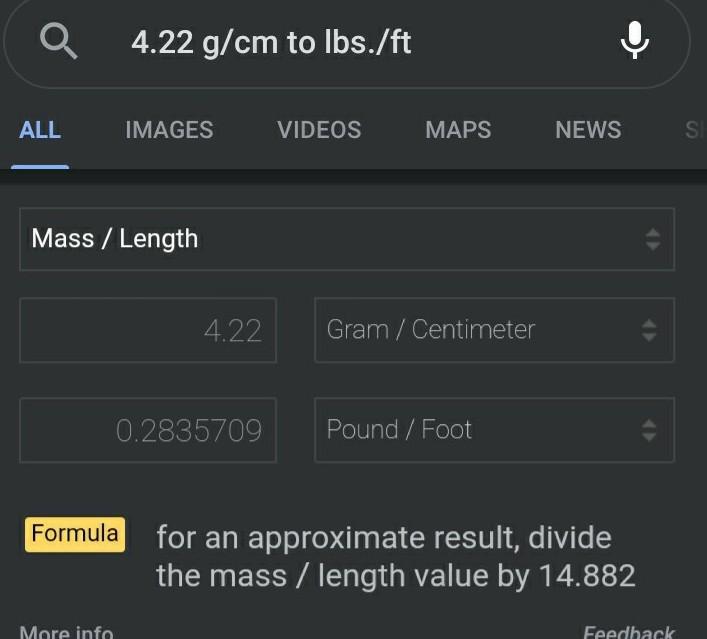Edit the 0.2835709 result field
This screenshot has height=639, width=707.
(x=148, y=430)
